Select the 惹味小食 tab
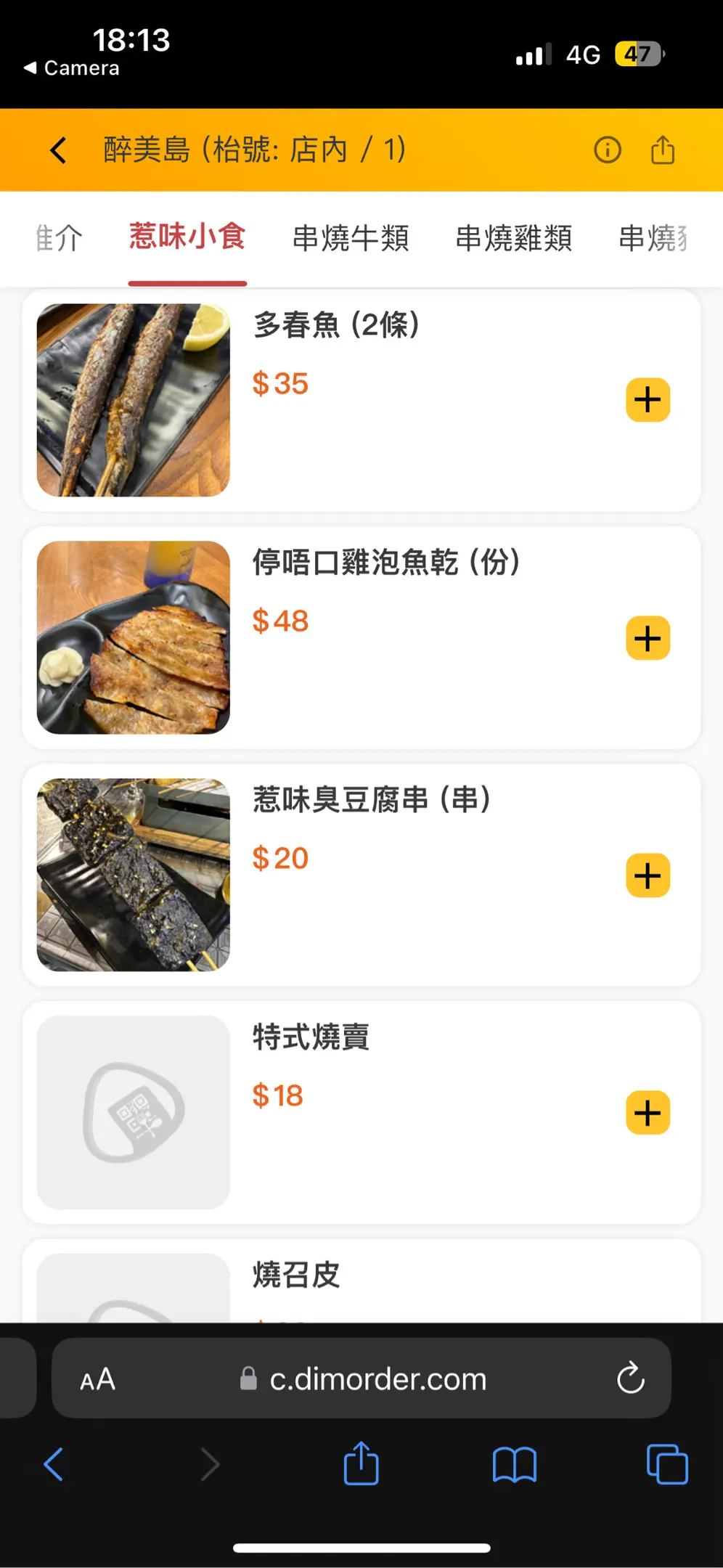 click(187, 237)
